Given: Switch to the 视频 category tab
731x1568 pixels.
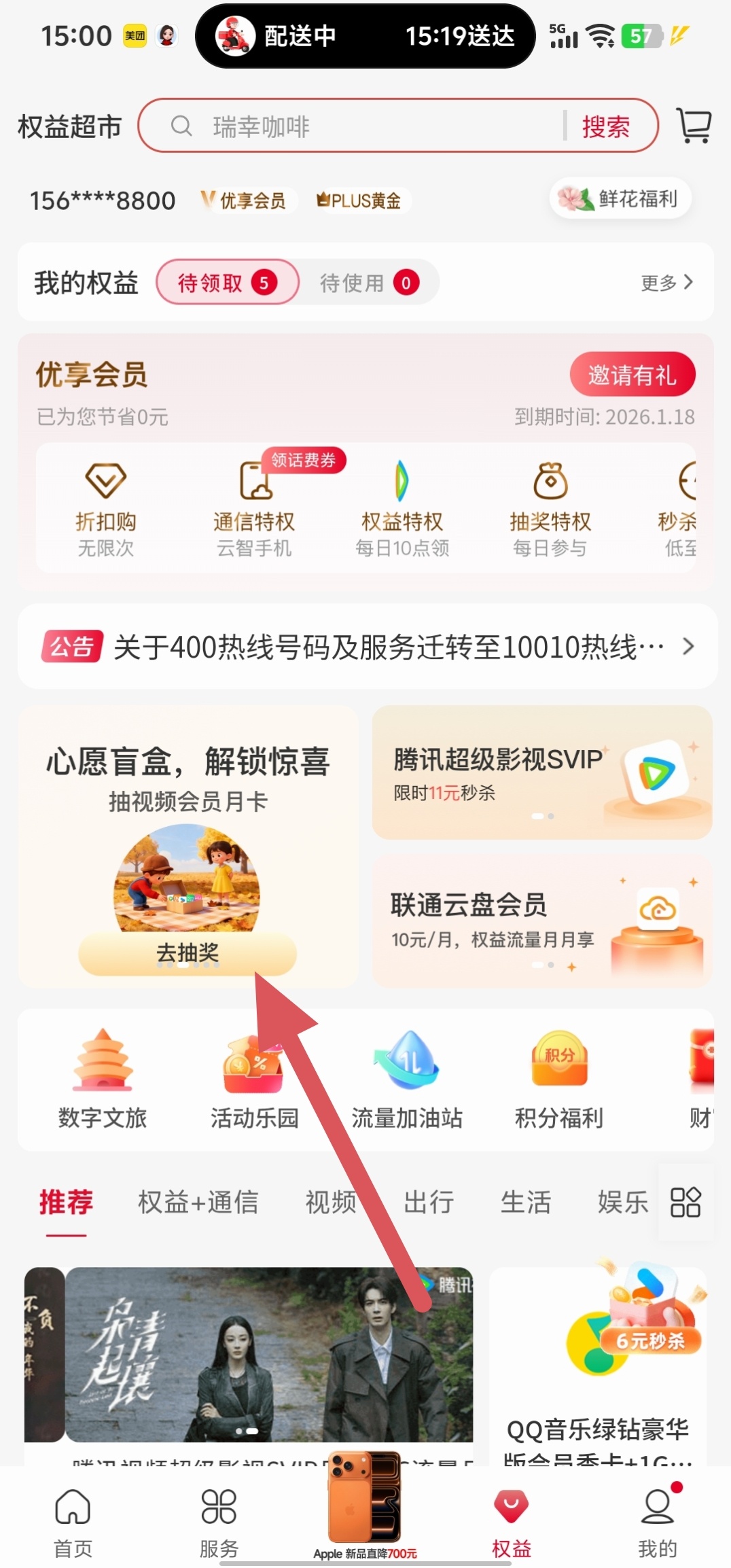Looking at the screenshot, I should coord(330,1202).
